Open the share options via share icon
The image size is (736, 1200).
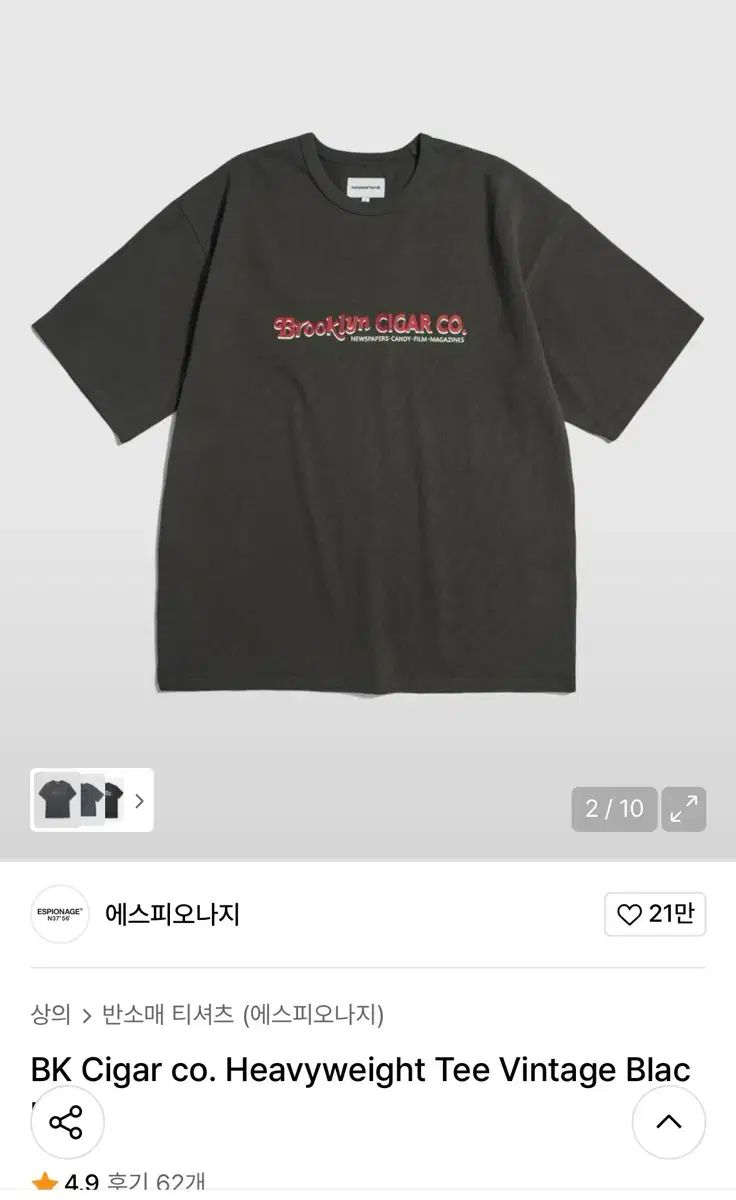65,1122
